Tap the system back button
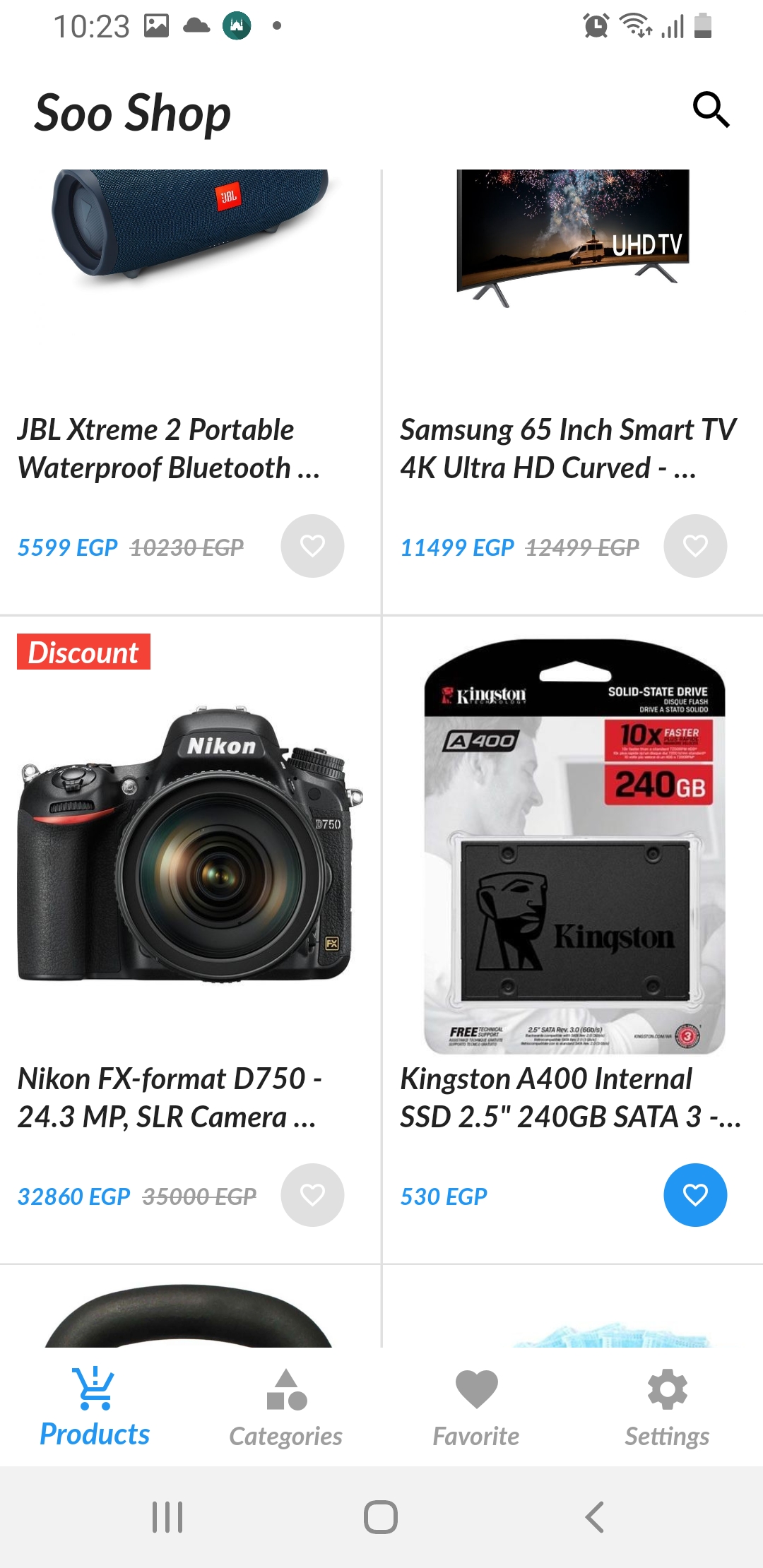The image size is (763, 1568). pos(595,1517)
